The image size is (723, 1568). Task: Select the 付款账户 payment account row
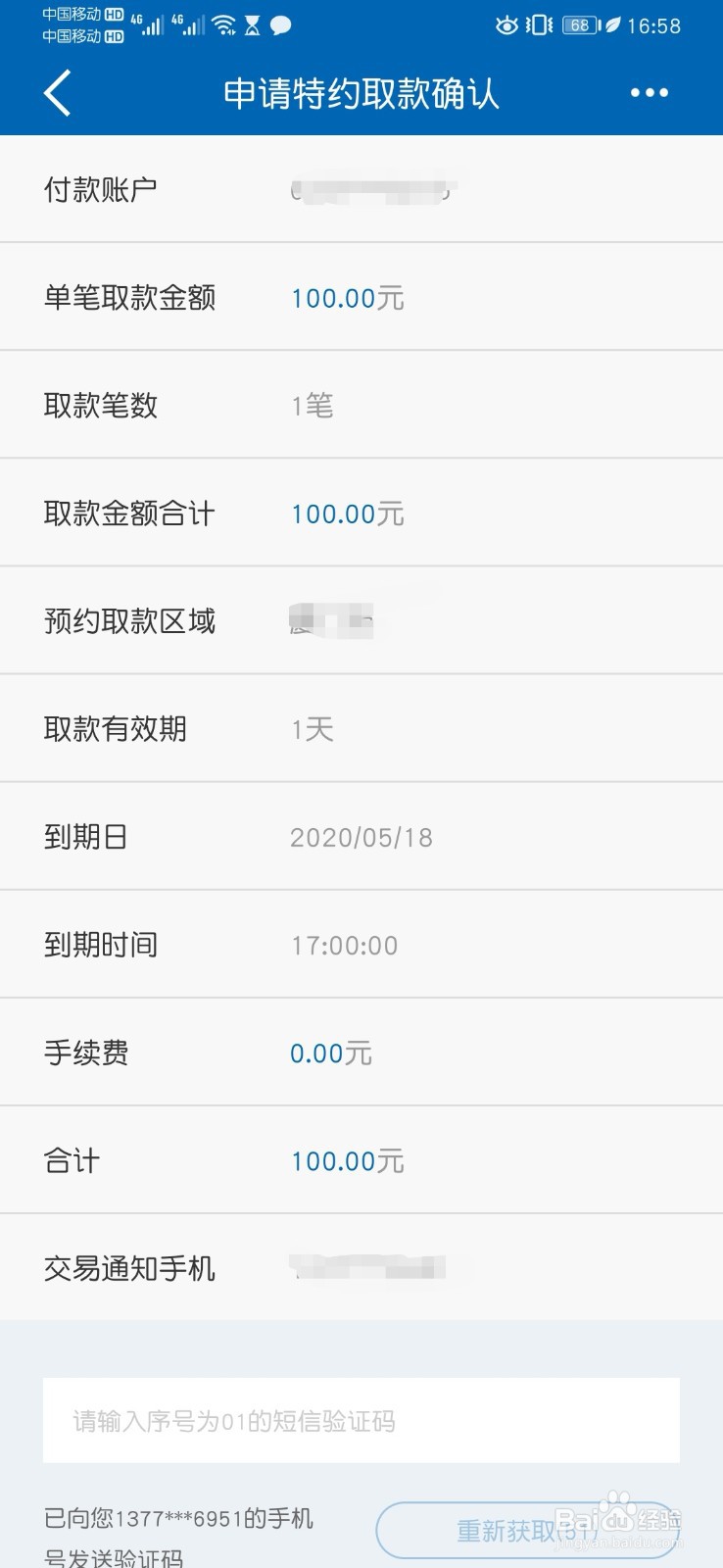361,188
